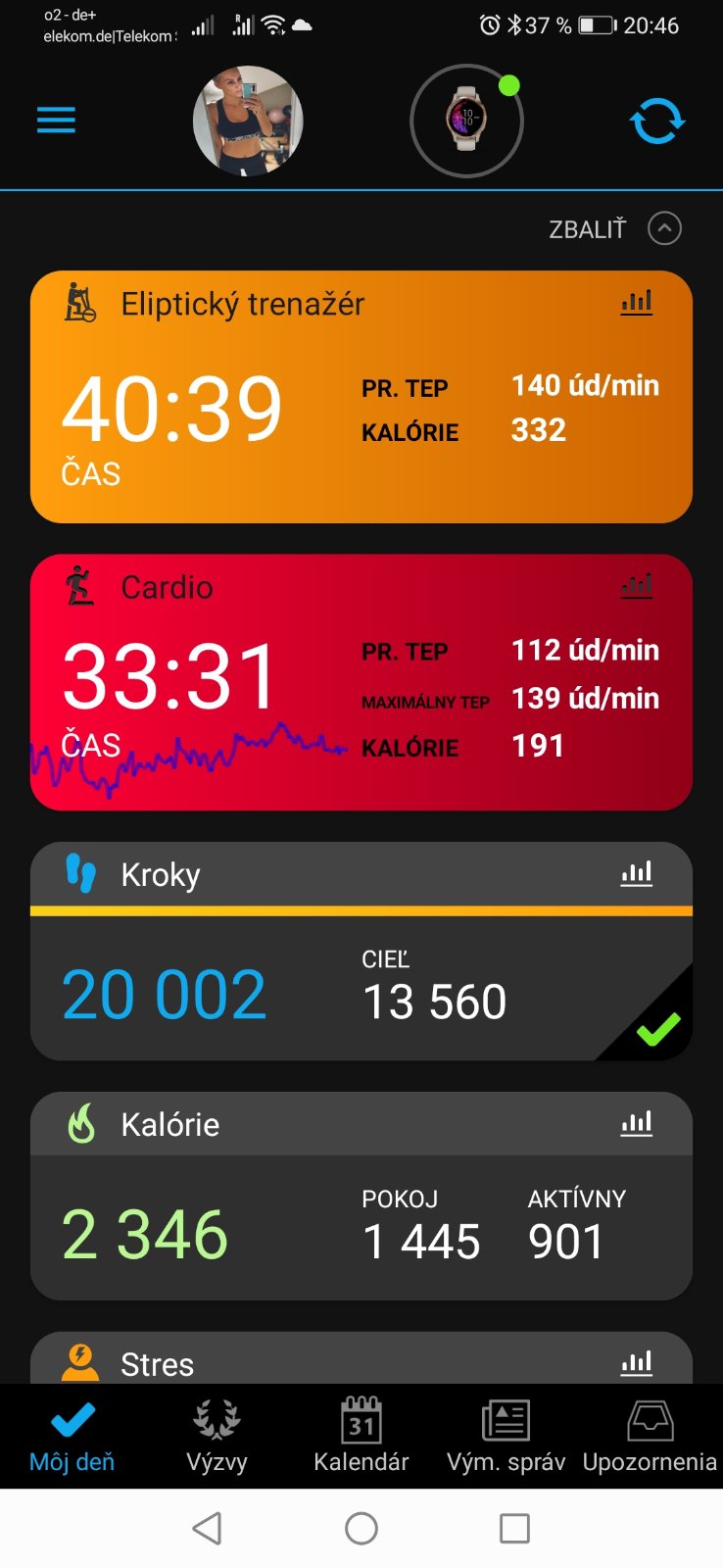
Task: Tap the chart icon on Kalórie
Action: tap(636, 1123)
